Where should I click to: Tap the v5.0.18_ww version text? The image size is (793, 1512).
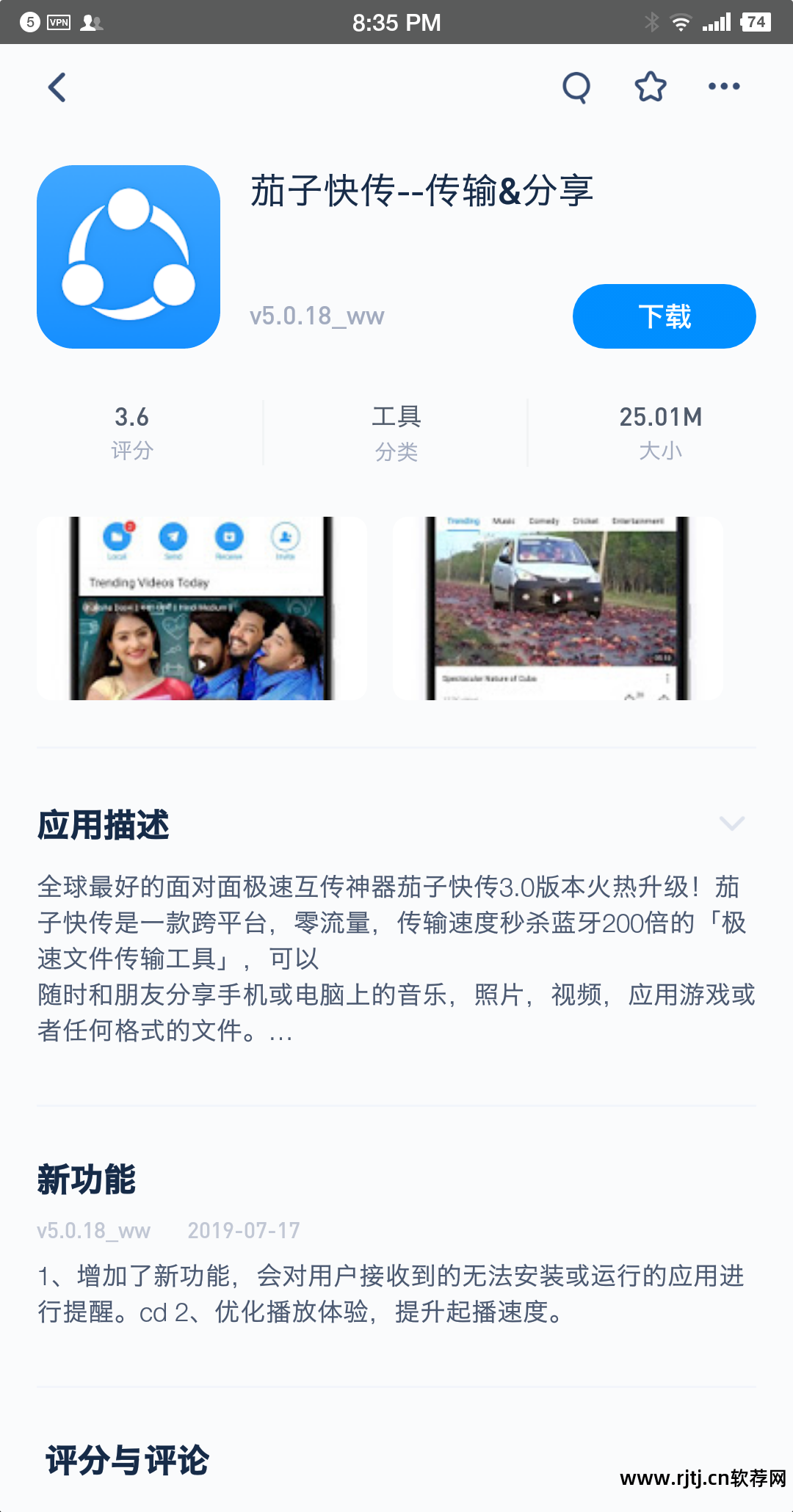(316, 316)
